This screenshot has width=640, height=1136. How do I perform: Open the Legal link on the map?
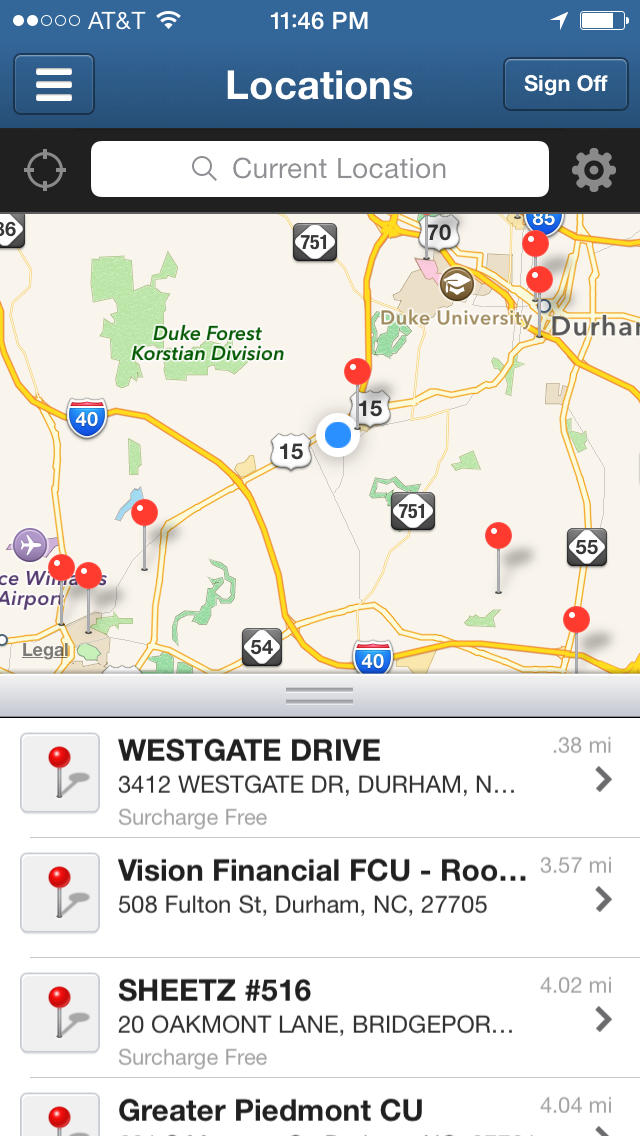coord(45,650)
